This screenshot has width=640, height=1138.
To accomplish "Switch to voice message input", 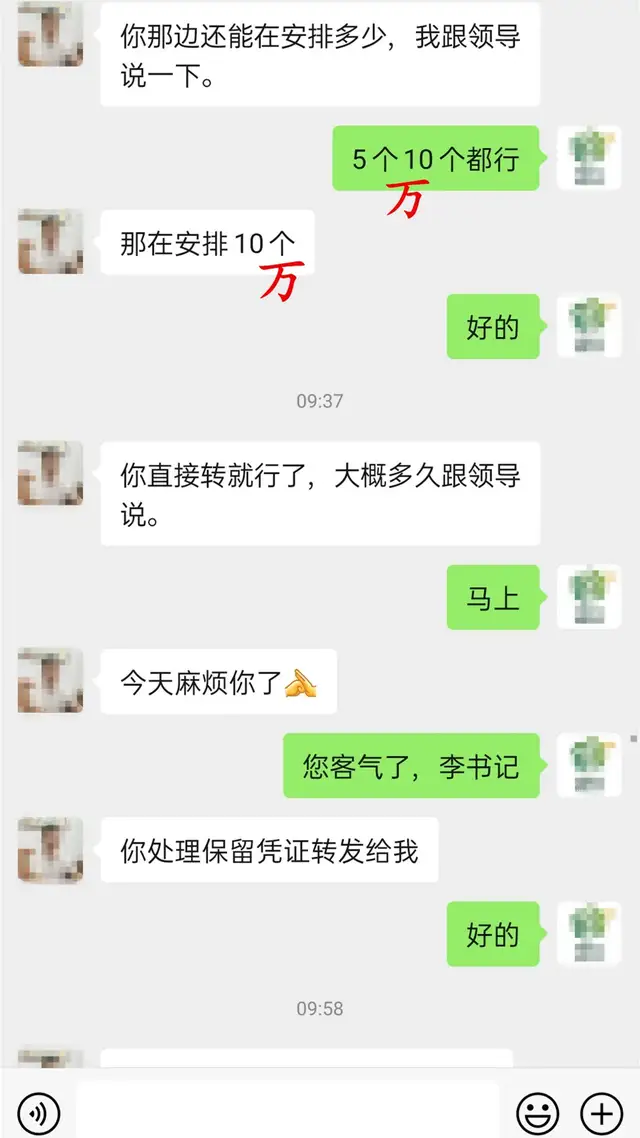I will click(39, 1112).
